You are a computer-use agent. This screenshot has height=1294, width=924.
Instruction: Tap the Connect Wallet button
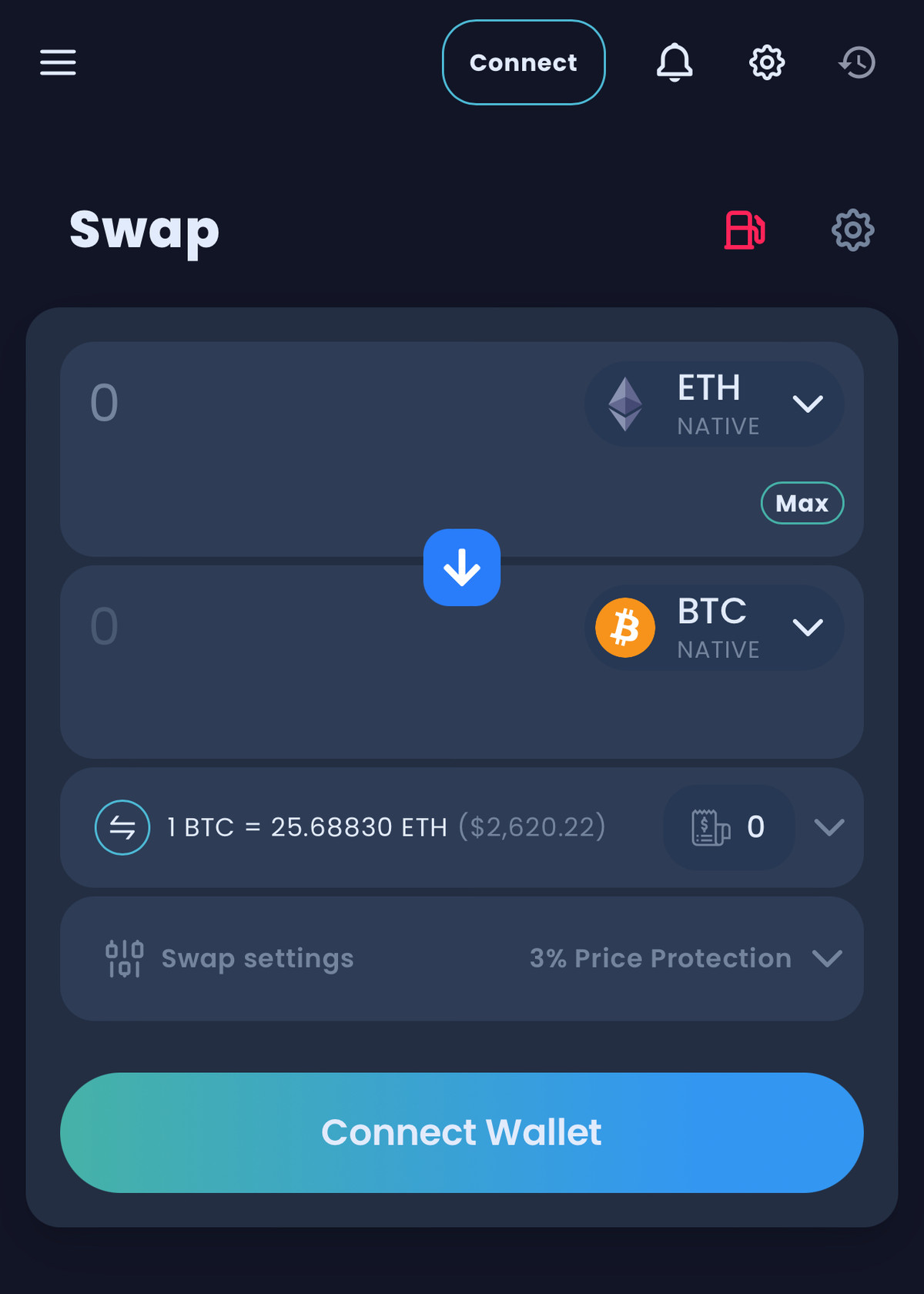pos(462,1132)
